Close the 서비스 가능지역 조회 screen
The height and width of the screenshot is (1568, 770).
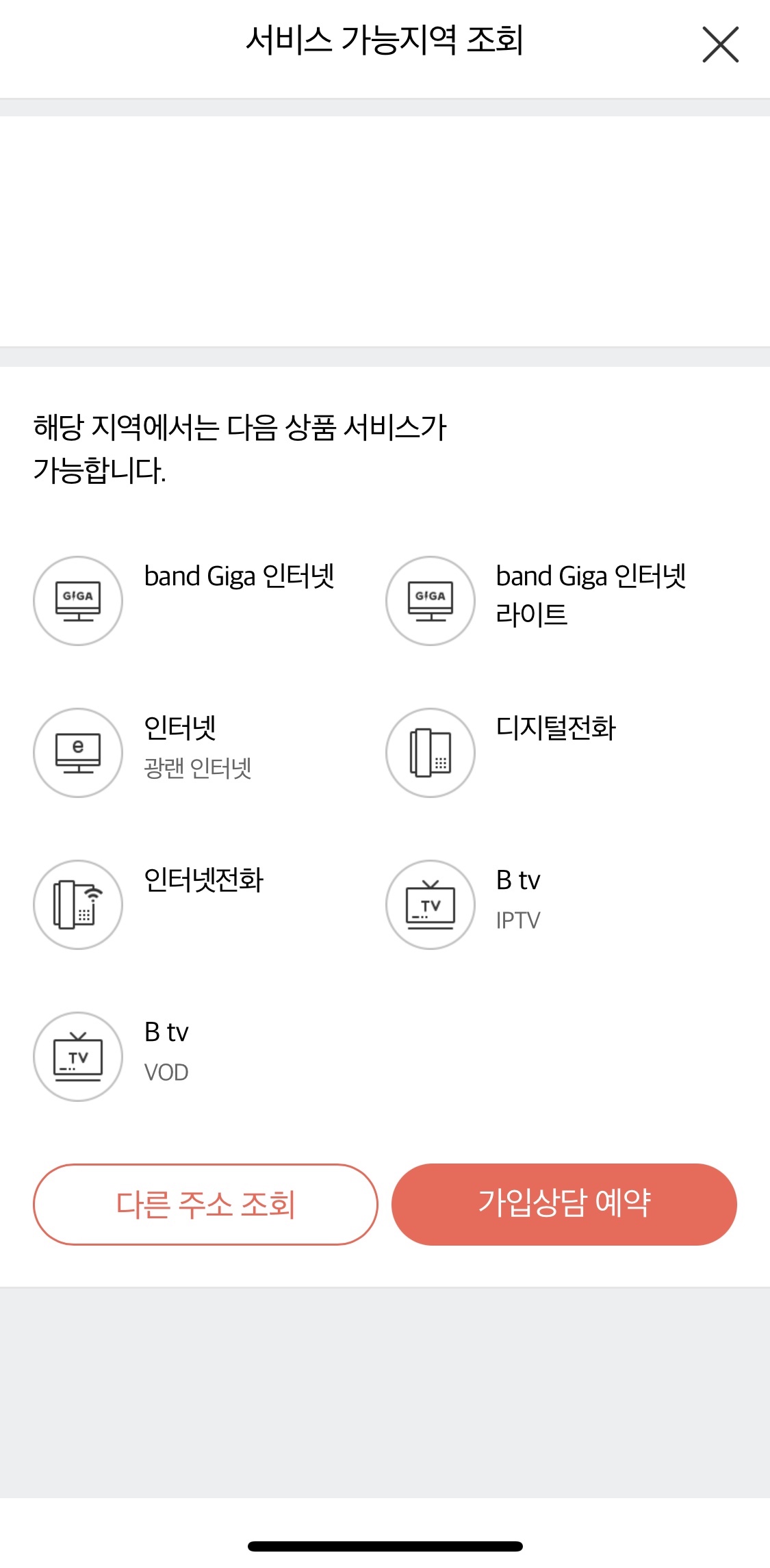click(720, 44)
